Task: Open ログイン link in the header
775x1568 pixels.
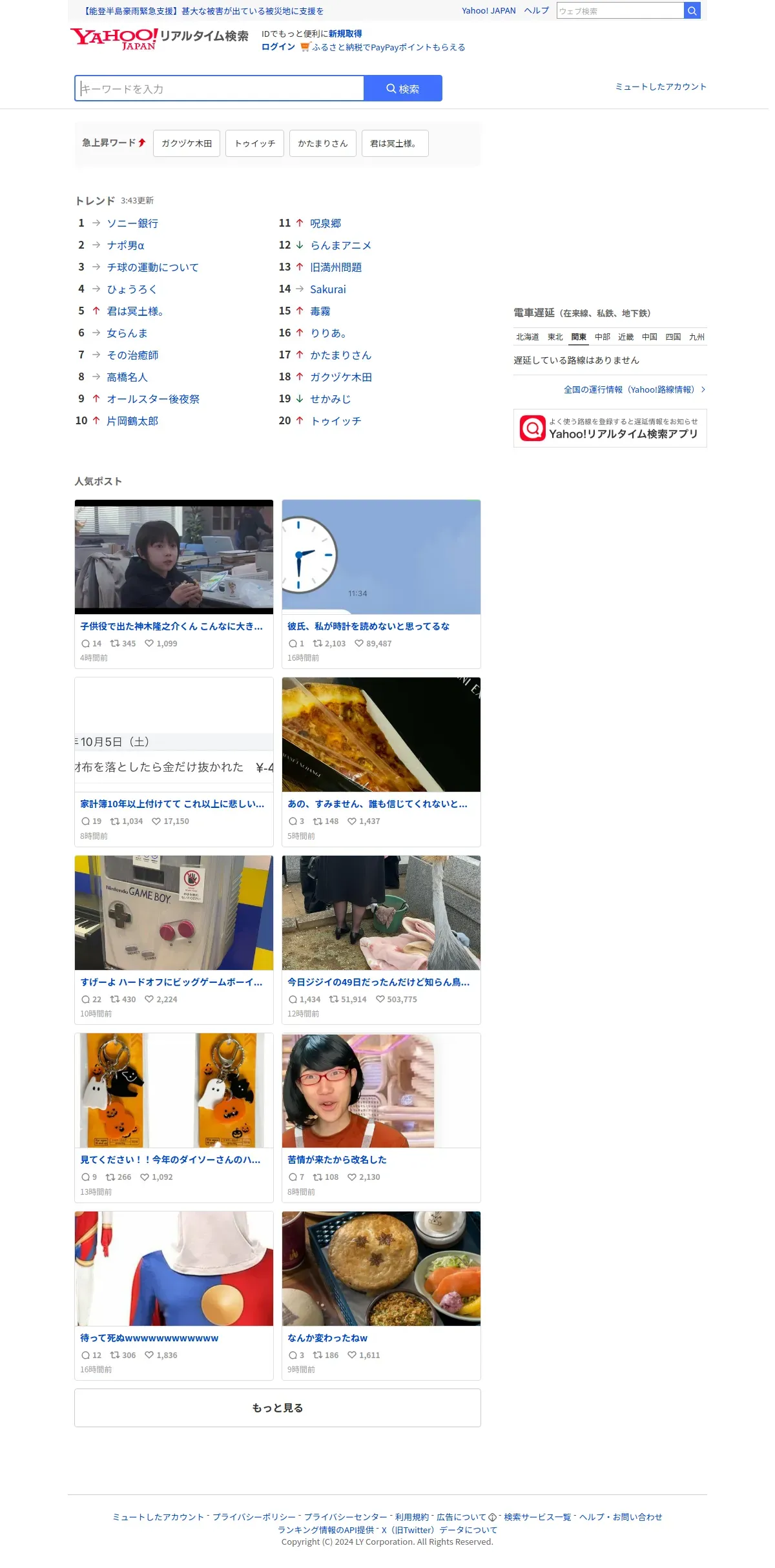Action: click(278, 47)
